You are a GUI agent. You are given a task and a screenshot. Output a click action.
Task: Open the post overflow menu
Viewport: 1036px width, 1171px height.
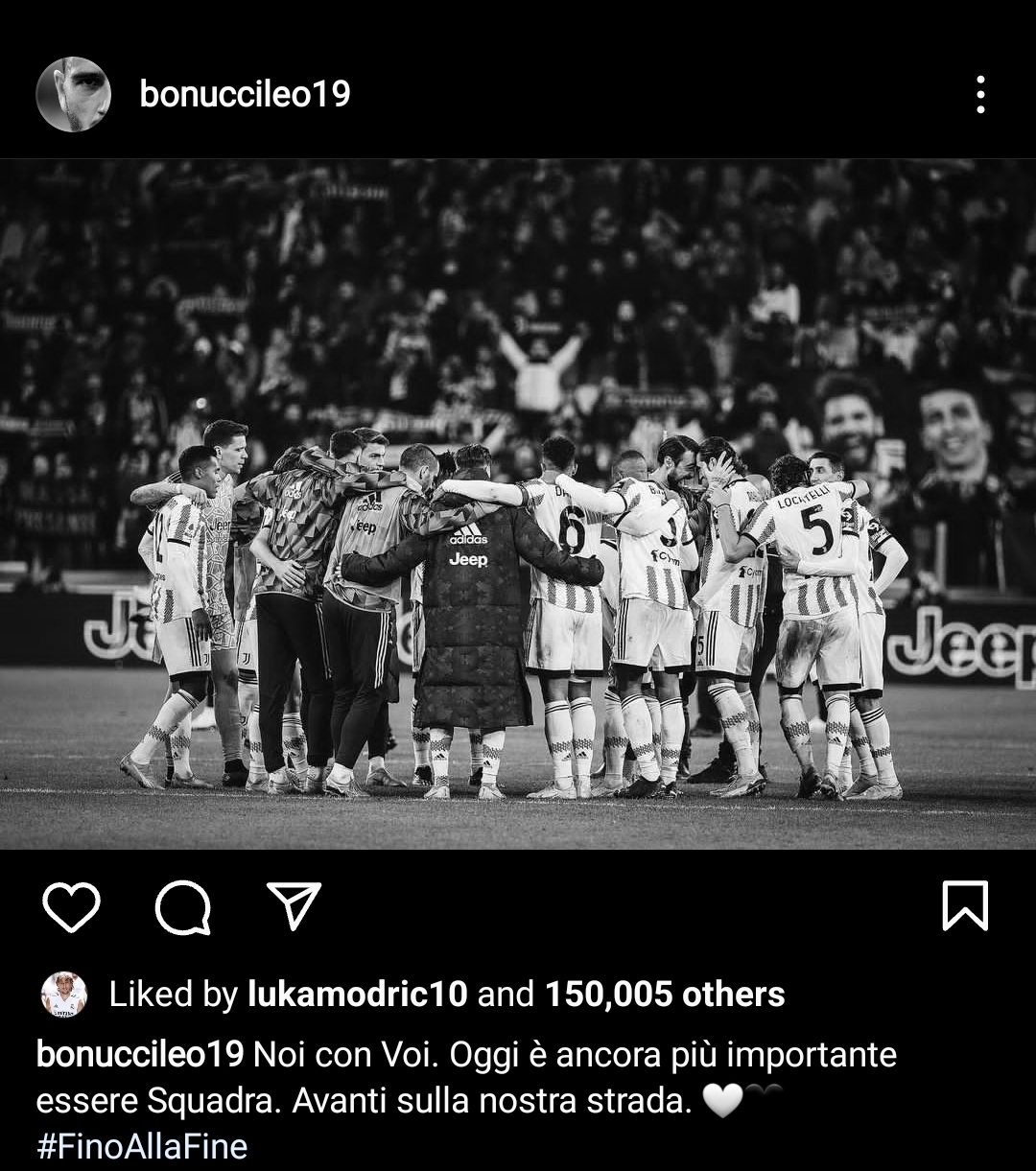tap(979, 94)
